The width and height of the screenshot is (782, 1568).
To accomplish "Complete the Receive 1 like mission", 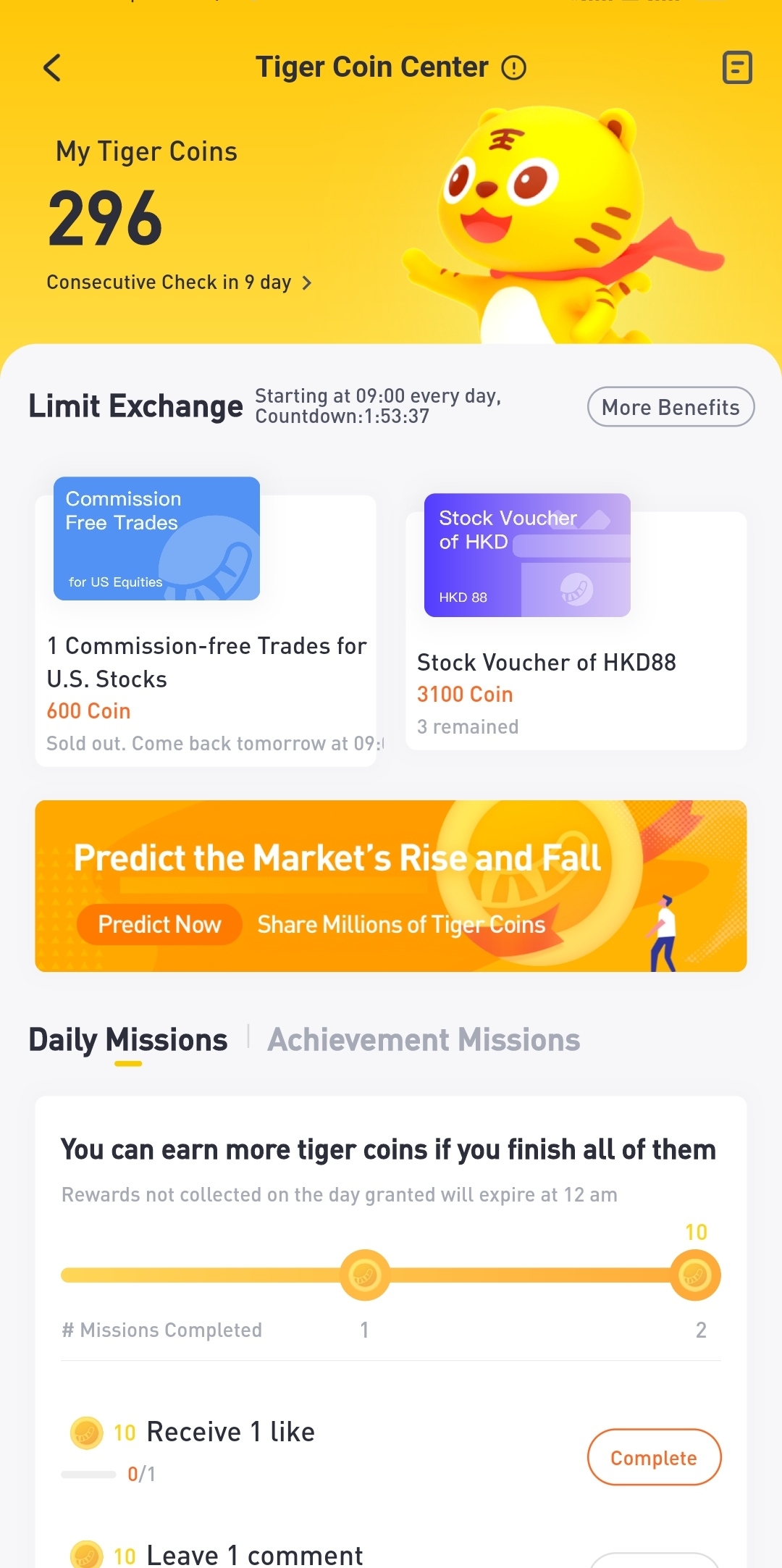I will [654, 1457].
